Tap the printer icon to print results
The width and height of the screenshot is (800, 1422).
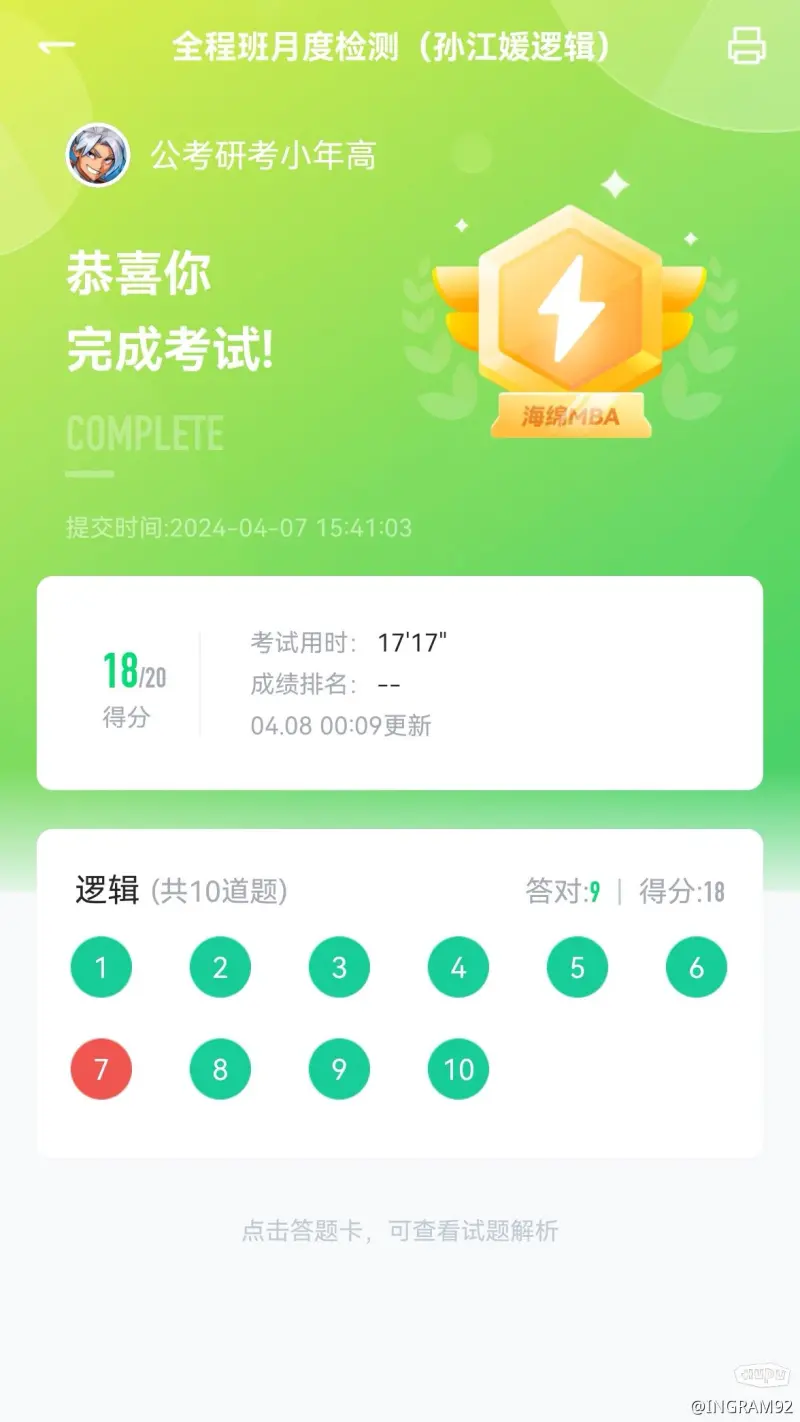point(746,46)
